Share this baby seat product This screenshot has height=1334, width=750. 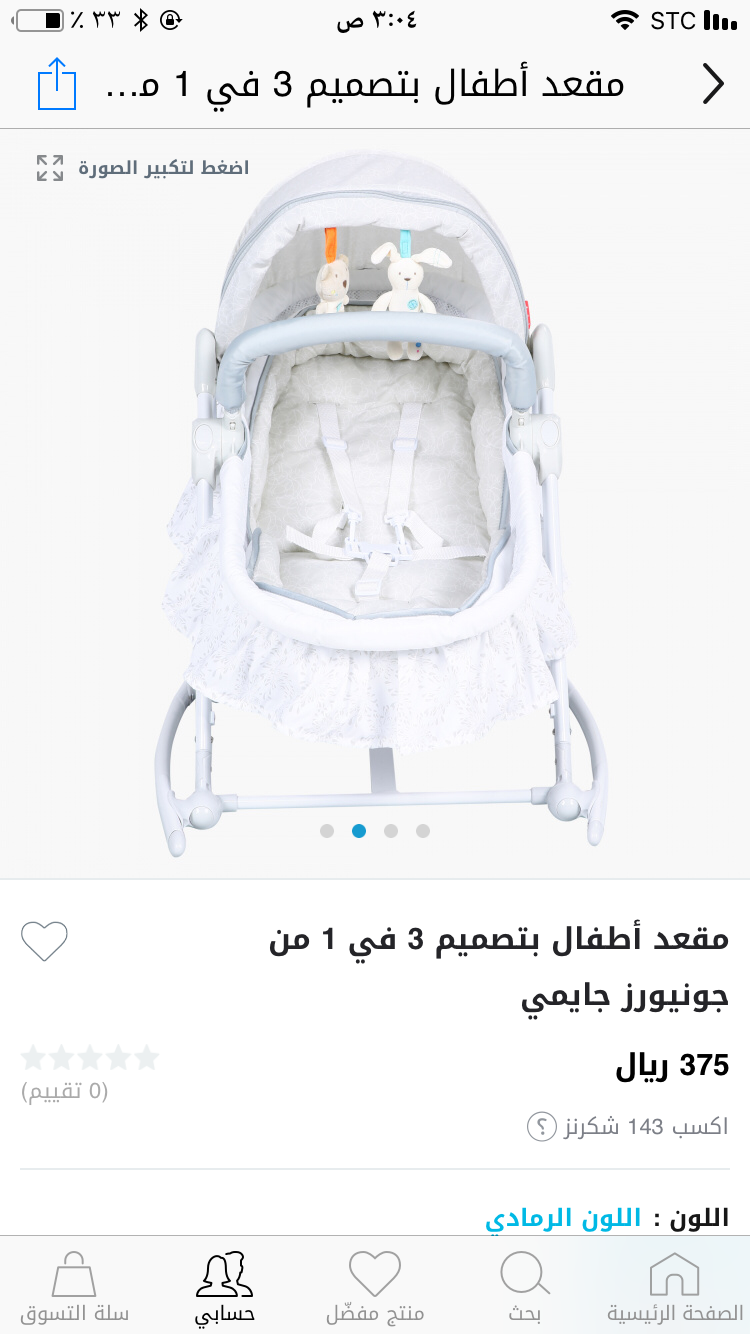coord(57,85)
